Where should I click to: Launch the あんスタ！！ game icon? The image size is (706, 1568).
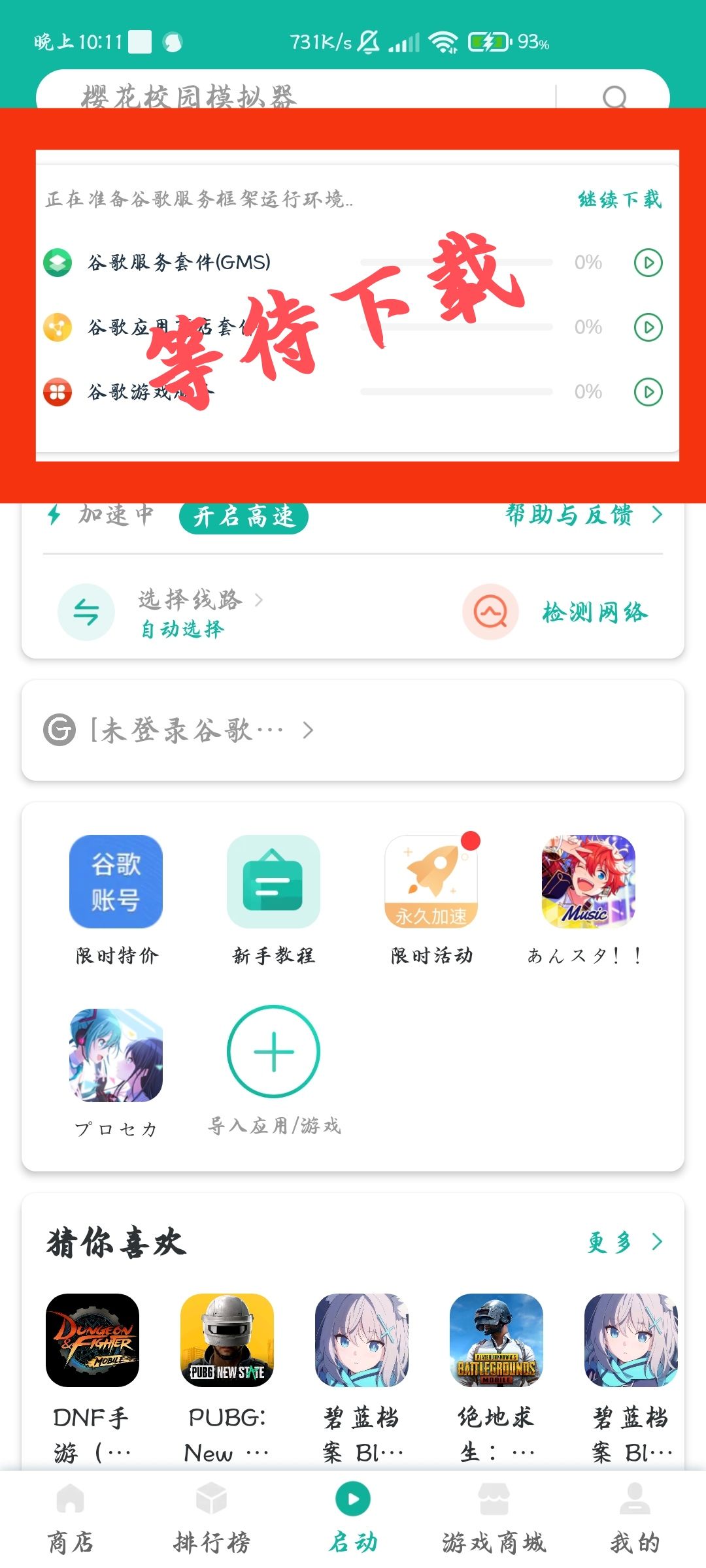(x=588, y=881)
